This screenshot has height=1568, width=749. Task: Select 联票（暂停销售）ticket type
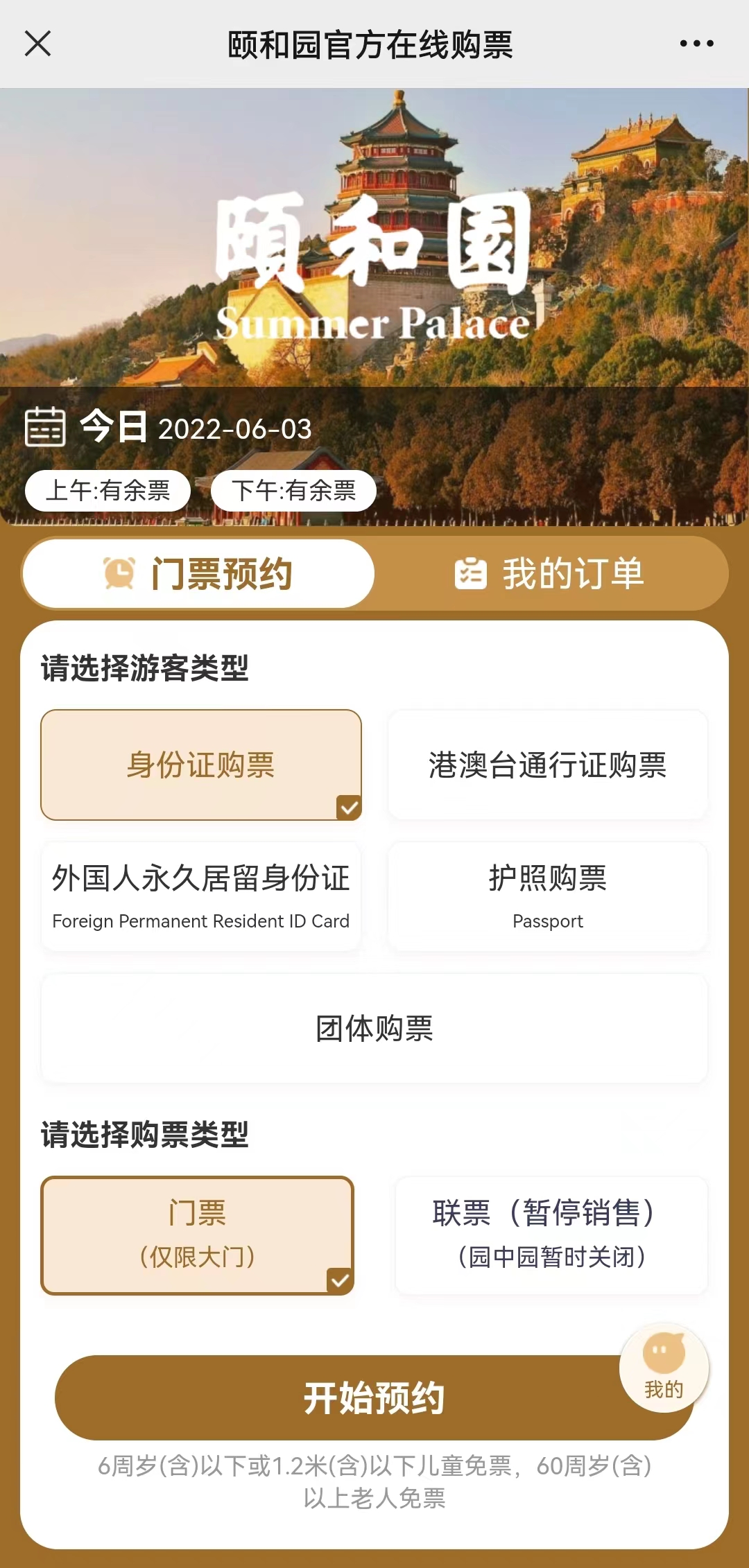coord(551,1235)
